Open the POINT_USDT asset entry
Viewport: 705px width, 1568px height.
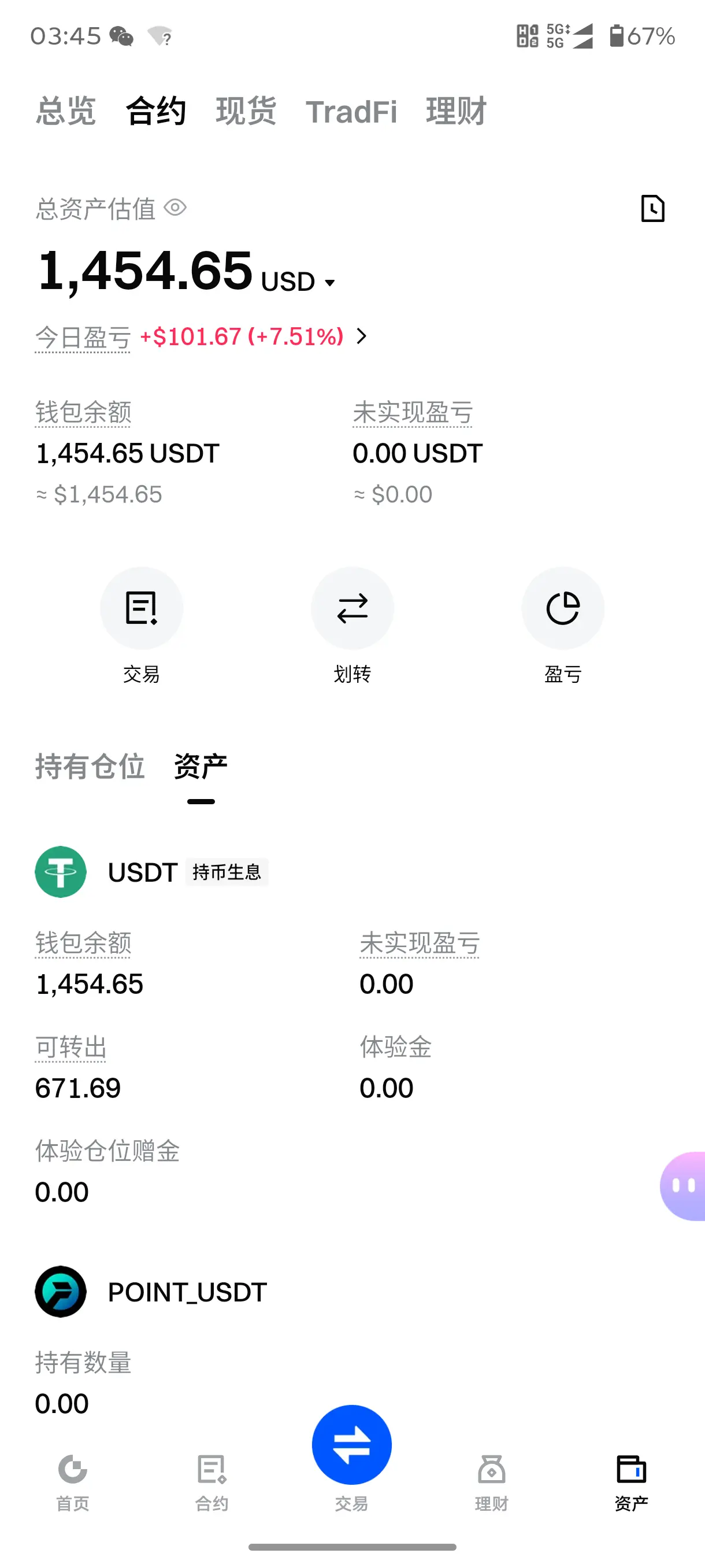(x=187, y=1292)
